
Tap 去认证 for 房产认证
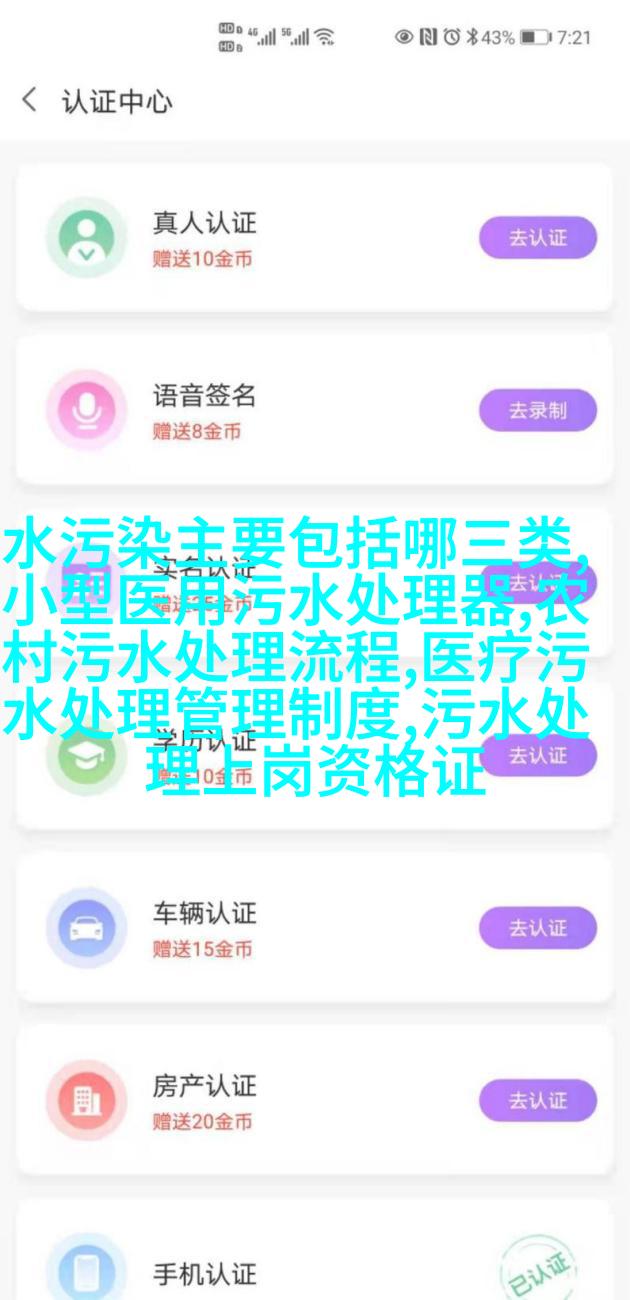click(537, 1100)
